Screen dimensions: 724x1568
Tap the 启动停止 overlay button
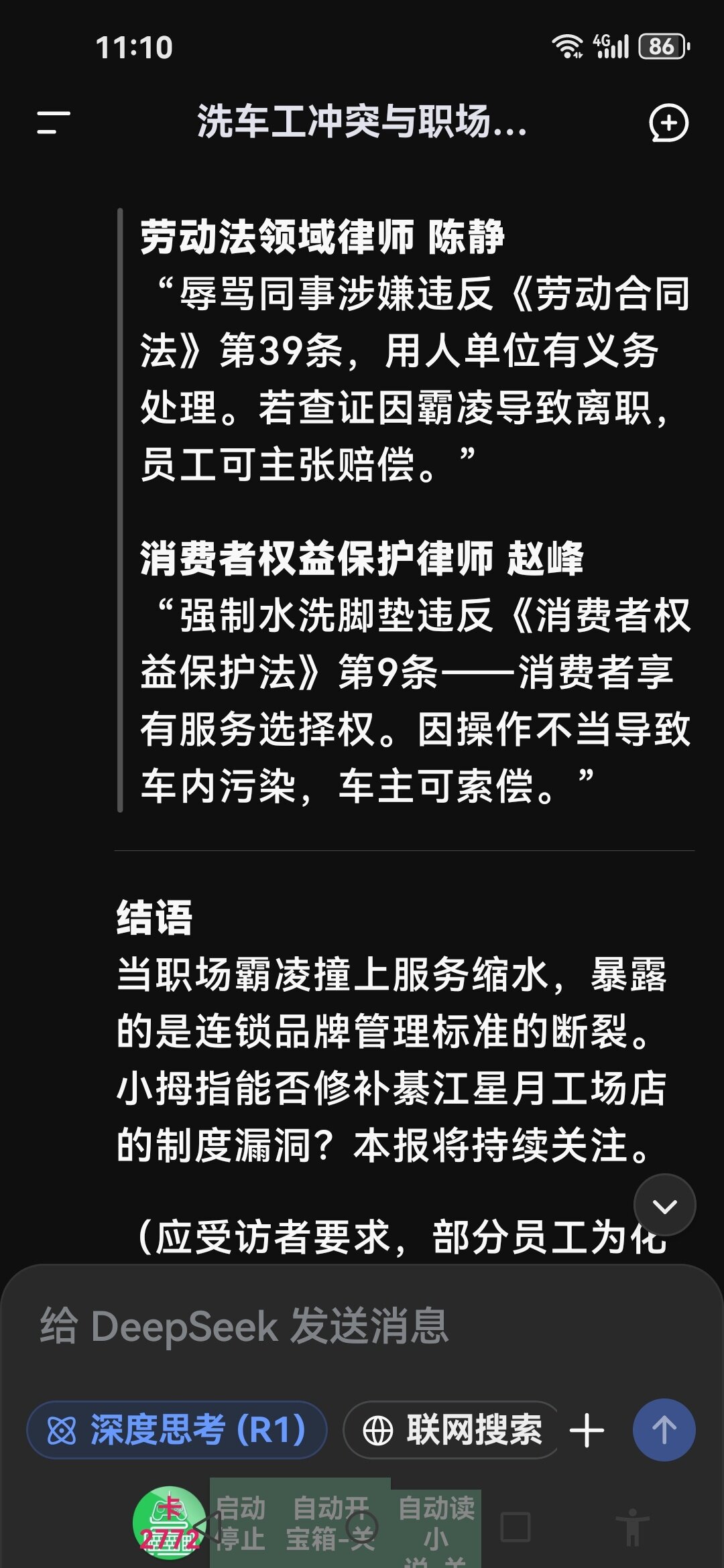[x=241, y=1524]
